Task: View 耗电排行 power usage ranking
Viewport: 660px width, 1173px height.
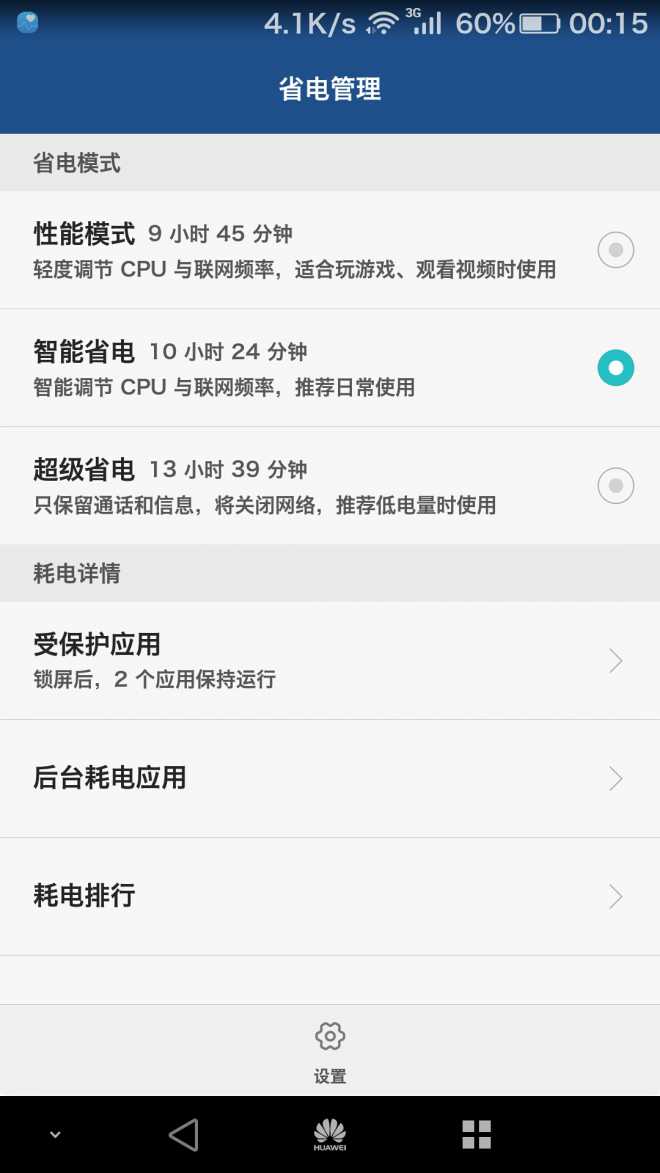Action: coord(330,896)
